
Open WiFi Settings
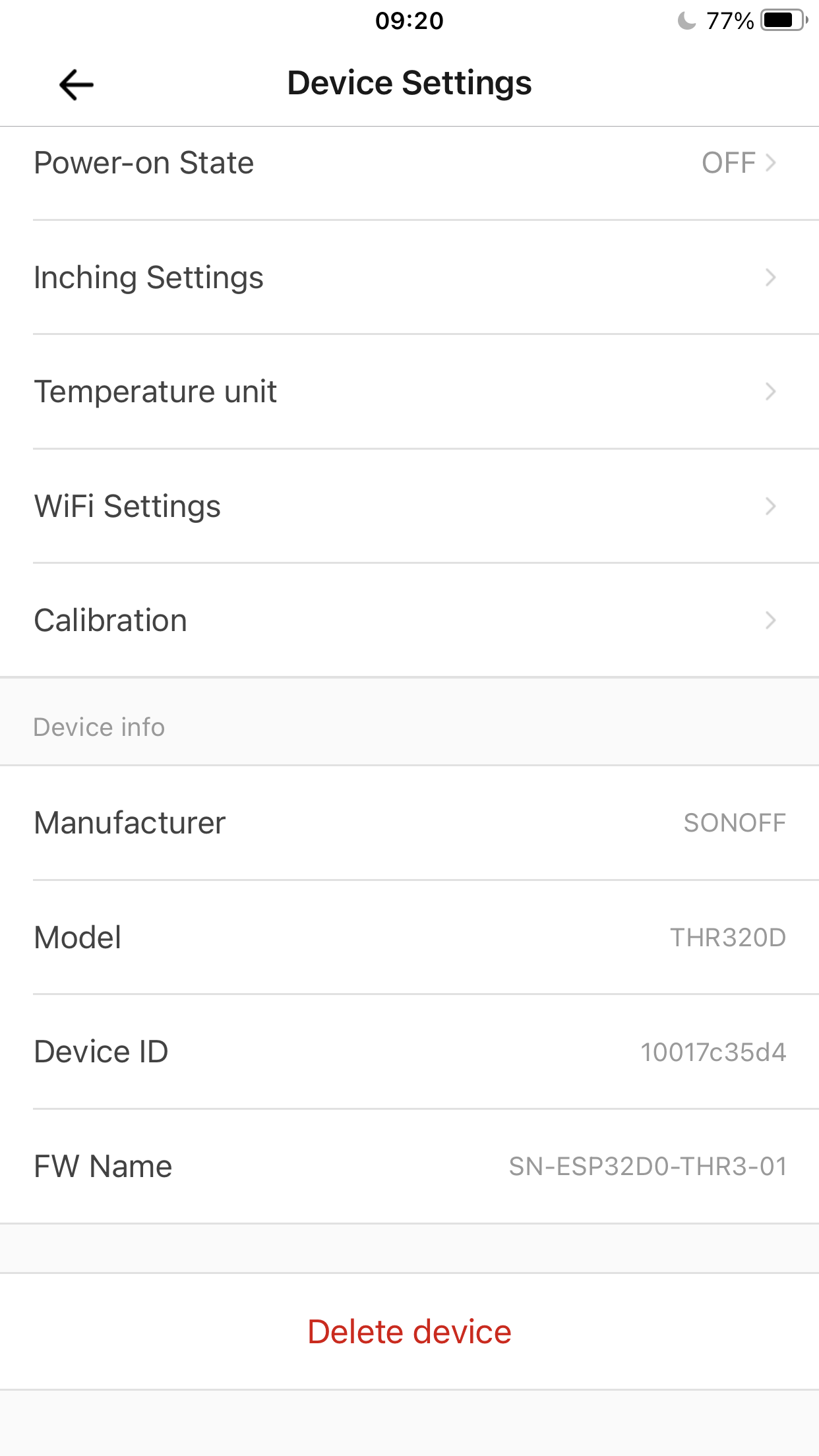[x=409, y=506]
